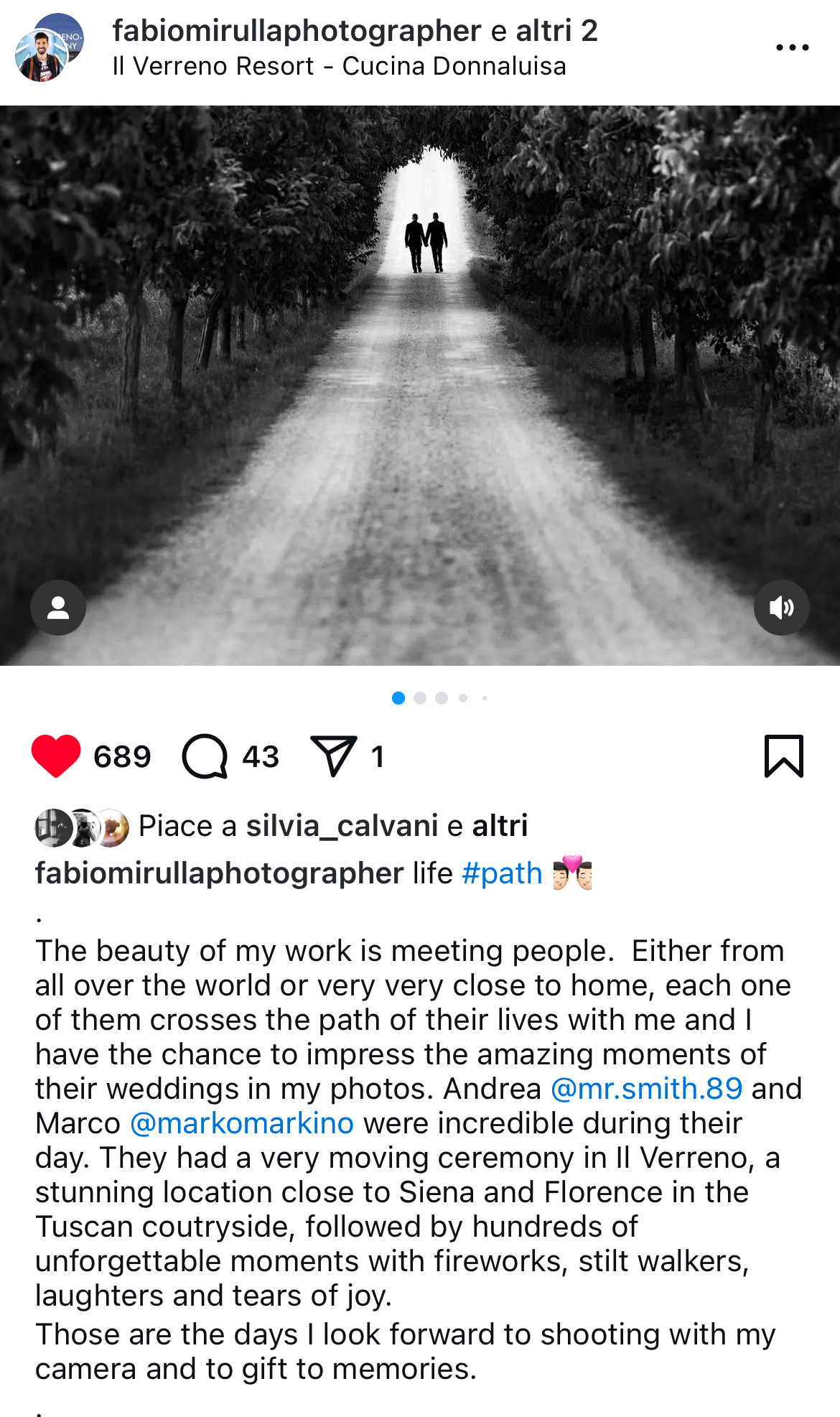Open the wedding photo in the post
The height and width of the screenshot is (1417, 840).
point(420,385)
